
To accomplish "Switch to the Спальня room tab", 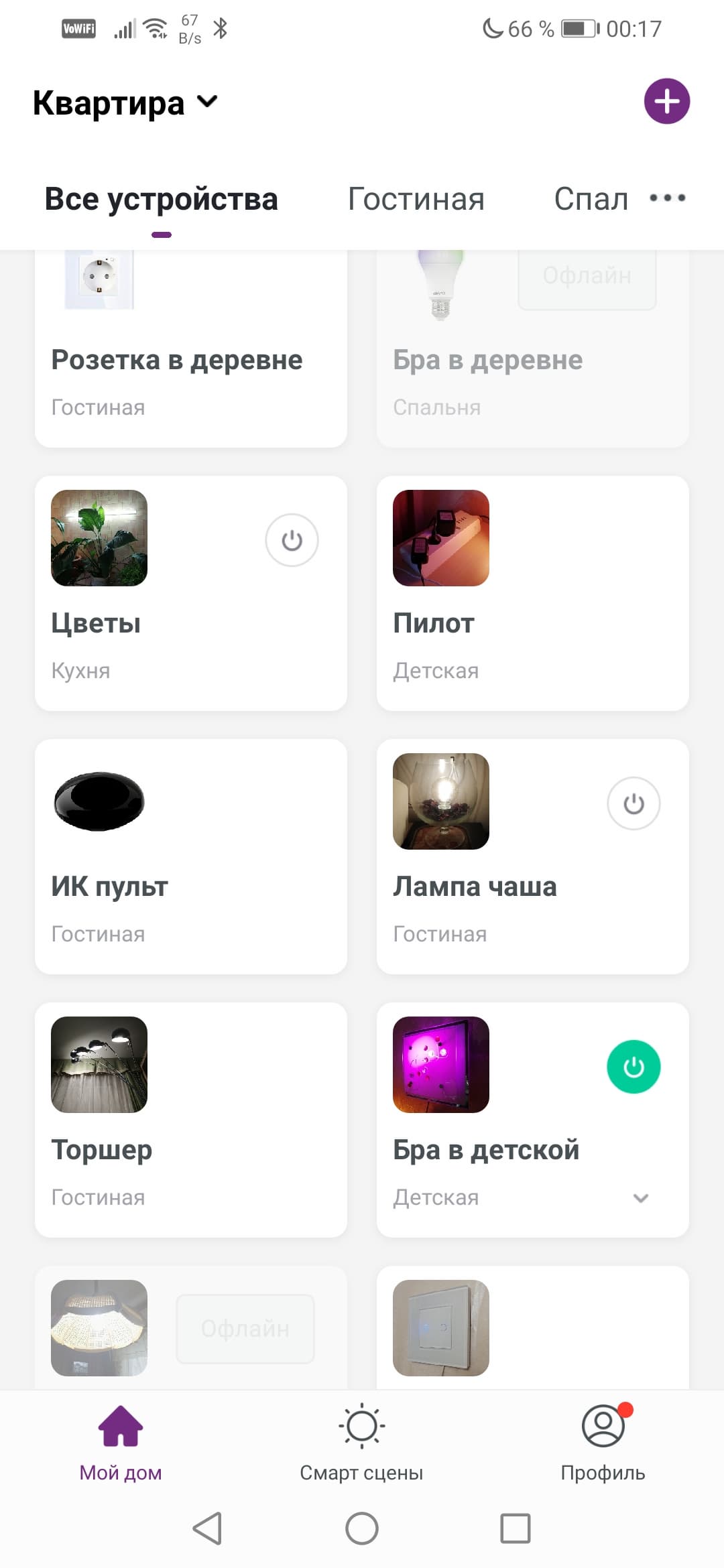I will tap(591, 199).
